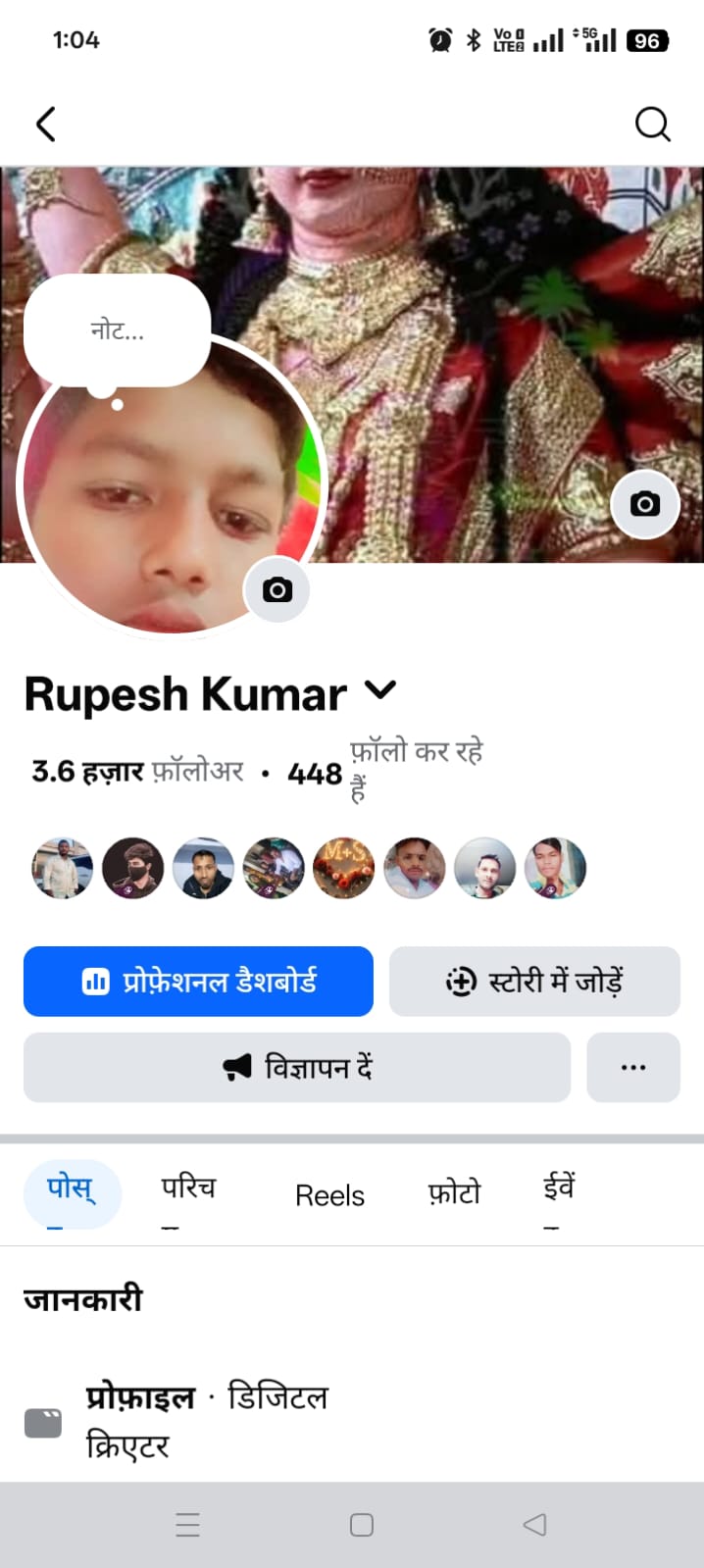Open search from the top bar
704x1568 pixels.
point(652,125)
